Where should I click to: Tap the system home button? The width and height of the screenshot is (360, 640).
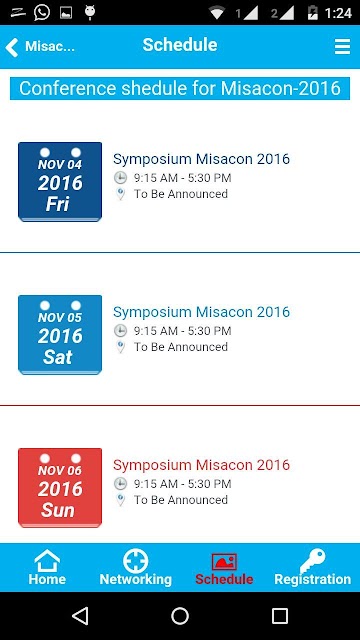[180, 616]
